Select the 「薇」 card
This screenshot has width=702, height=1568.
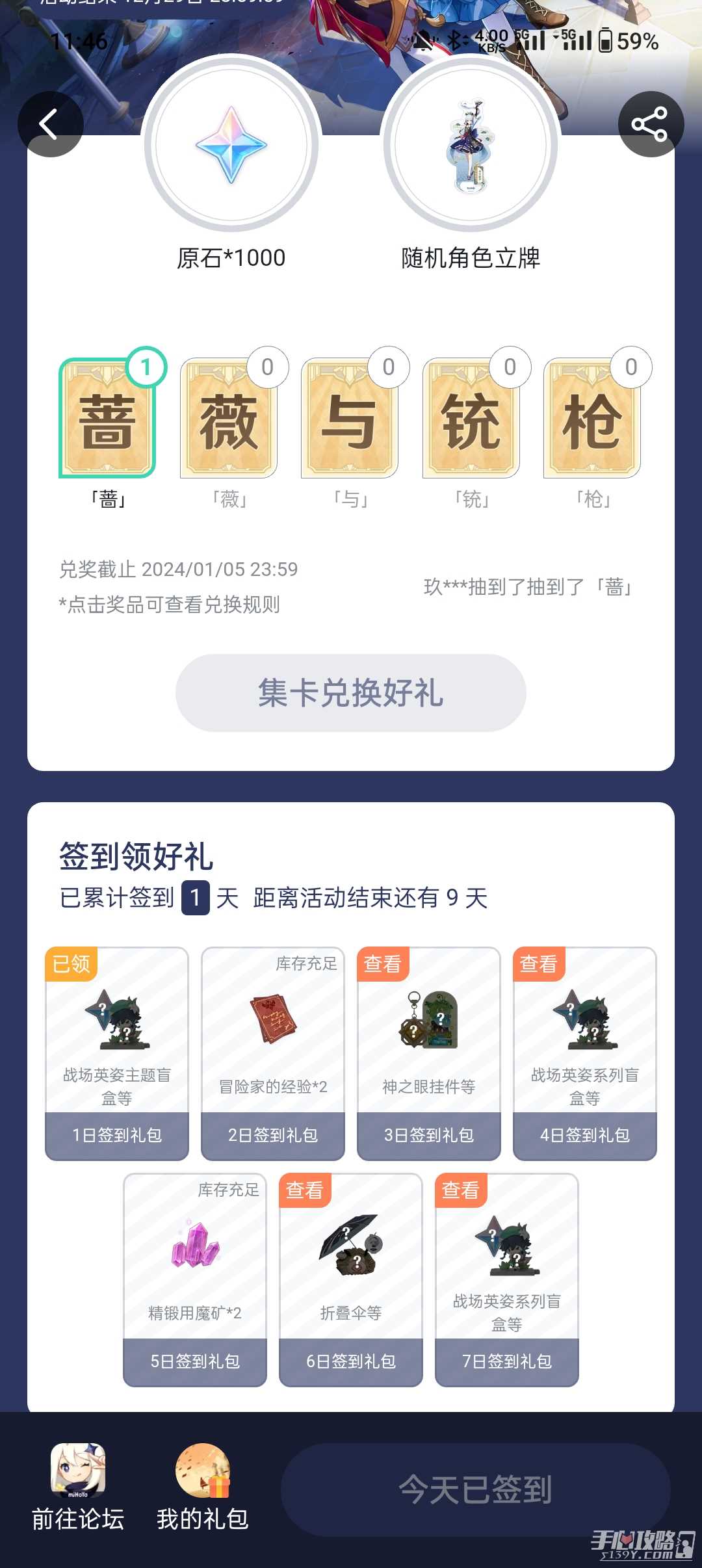(x=229, y=419)
